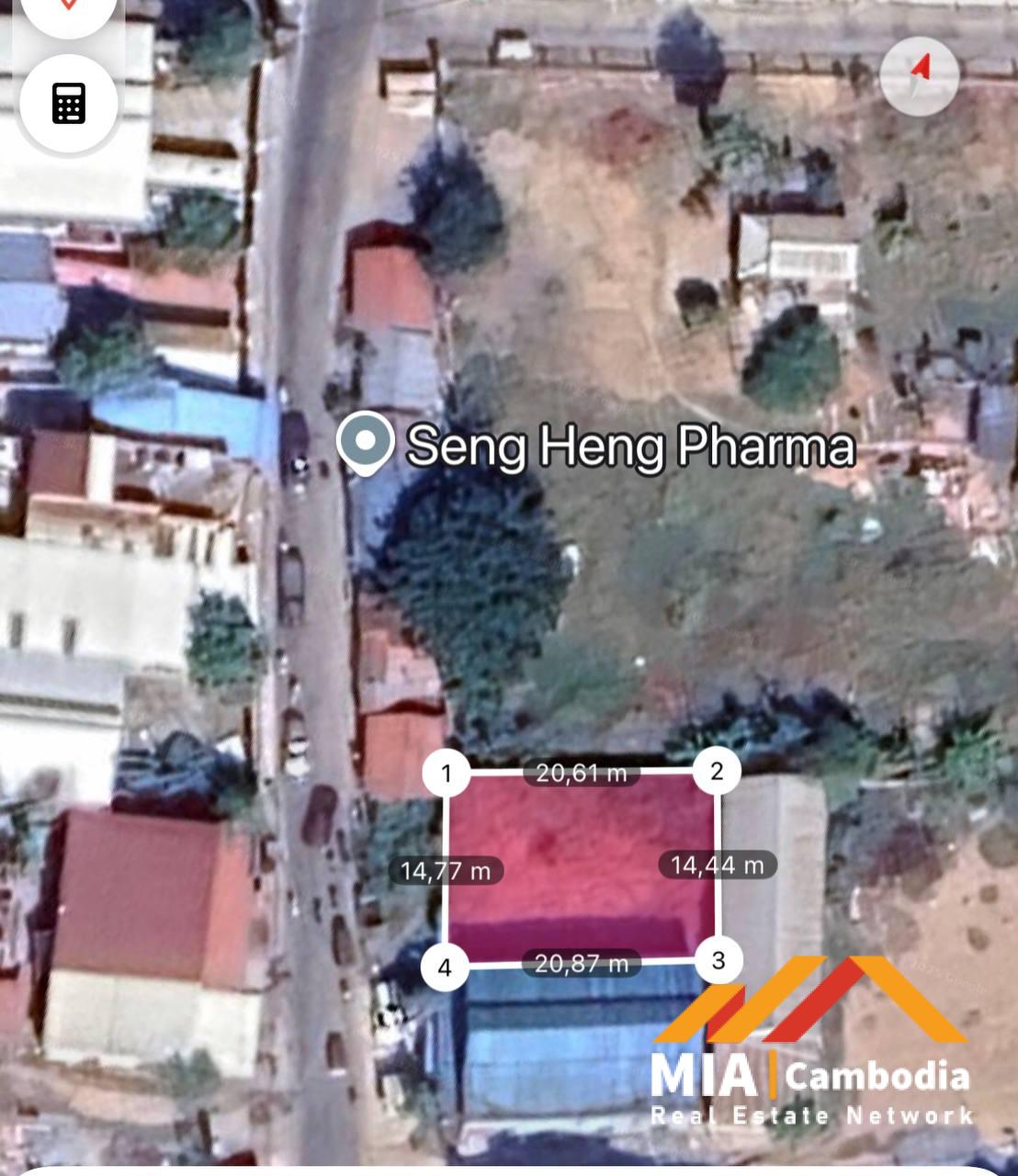Select measurement point 3
Viewport: 1018px width, 1176px height.
[718, 960]
